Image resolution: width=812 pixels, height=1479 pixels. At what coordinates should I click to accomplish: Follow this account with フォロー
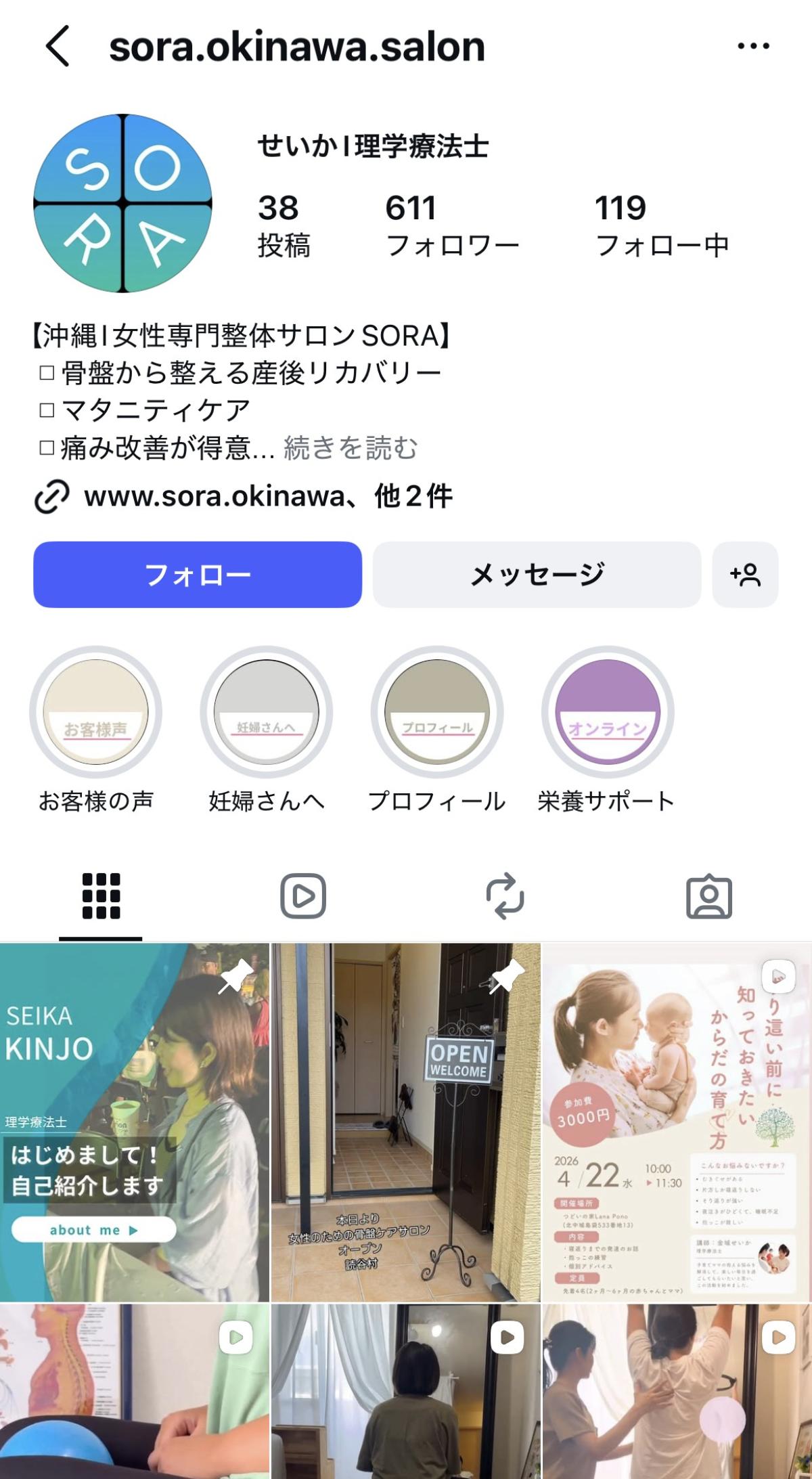pos(198,575)
